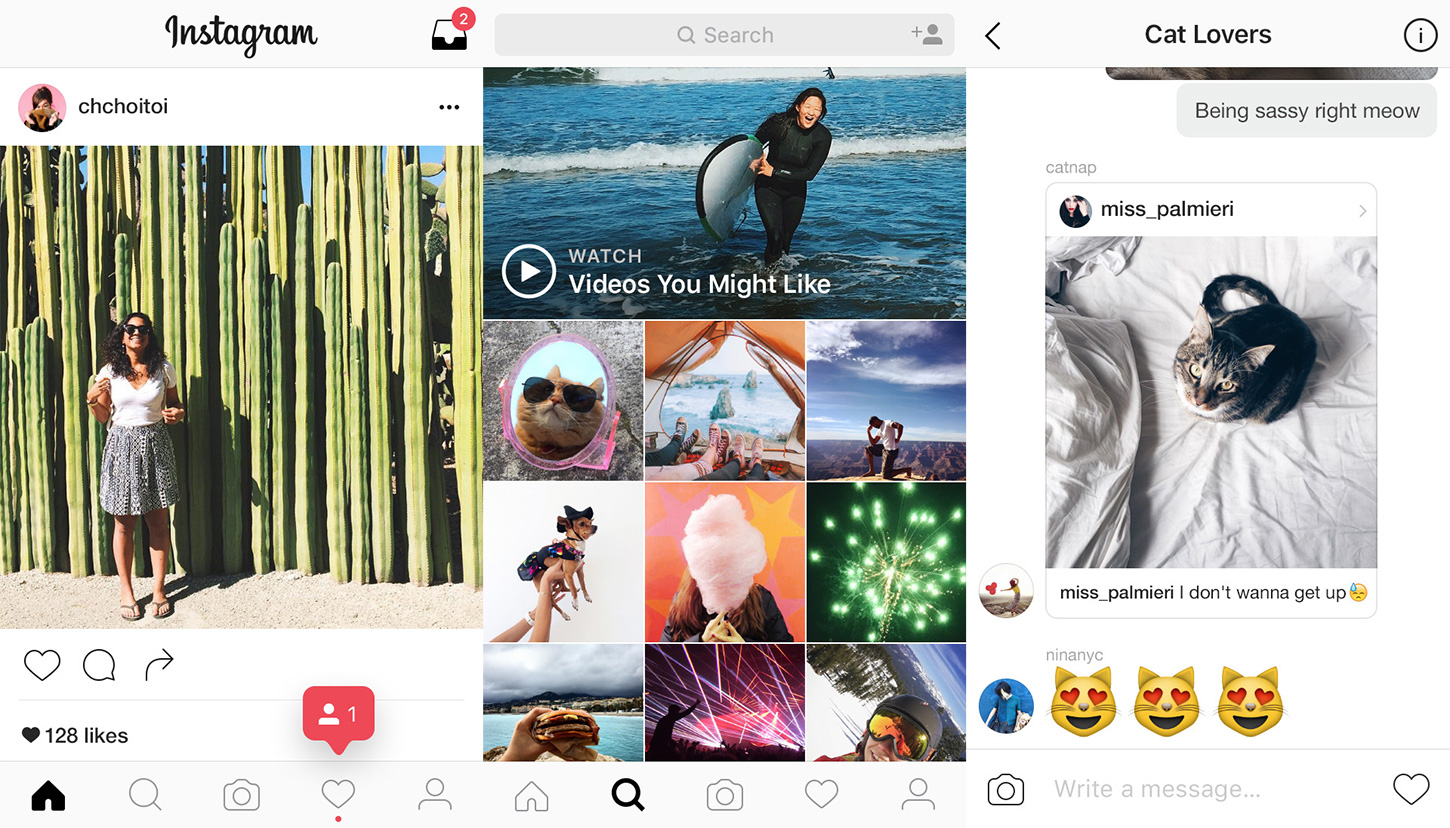Open the green fireworks photo

886,562
